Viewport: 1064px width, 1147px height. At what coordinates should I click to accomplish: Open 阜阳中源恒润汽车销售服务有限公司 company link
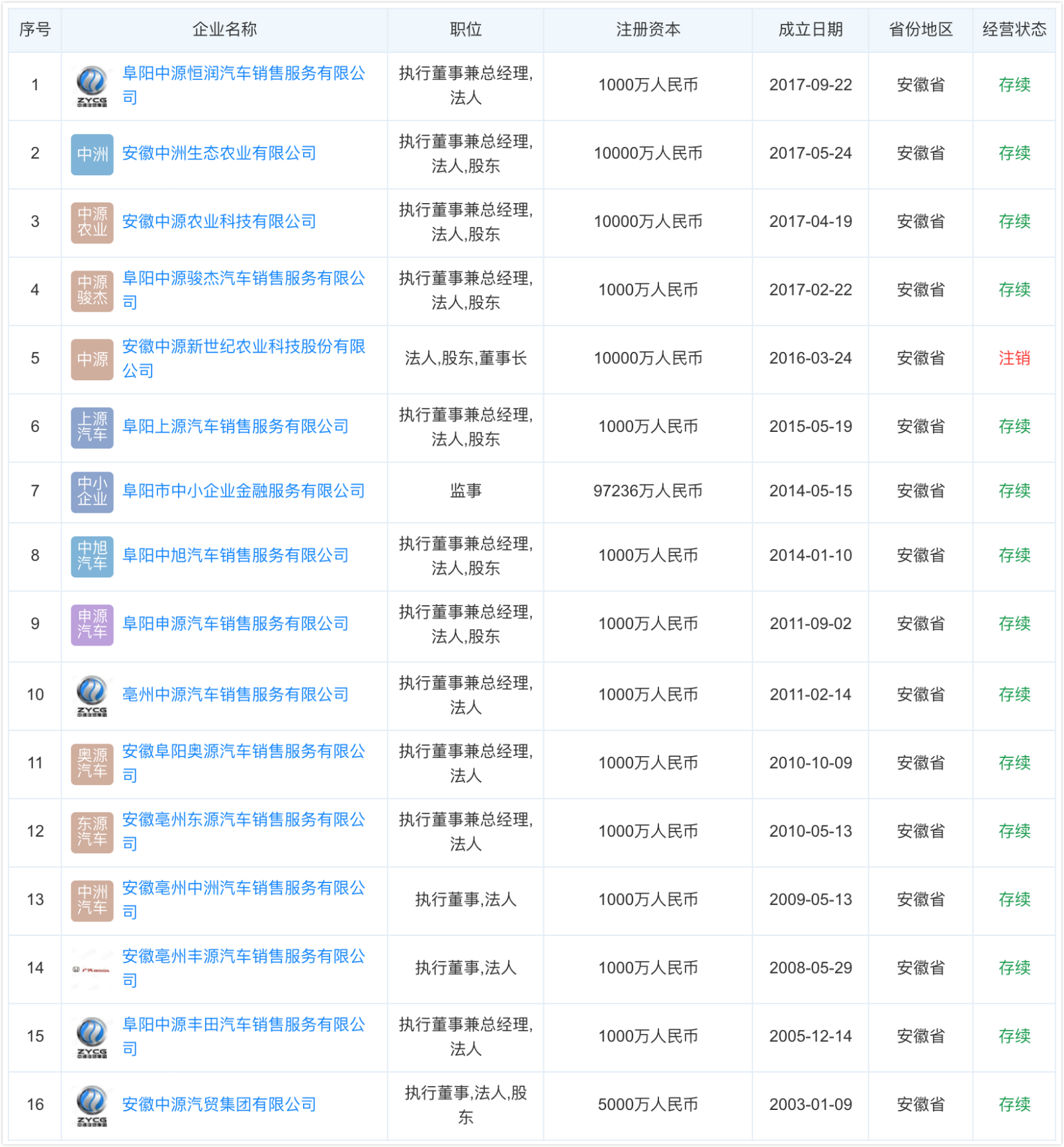click(x=243, y=73)
